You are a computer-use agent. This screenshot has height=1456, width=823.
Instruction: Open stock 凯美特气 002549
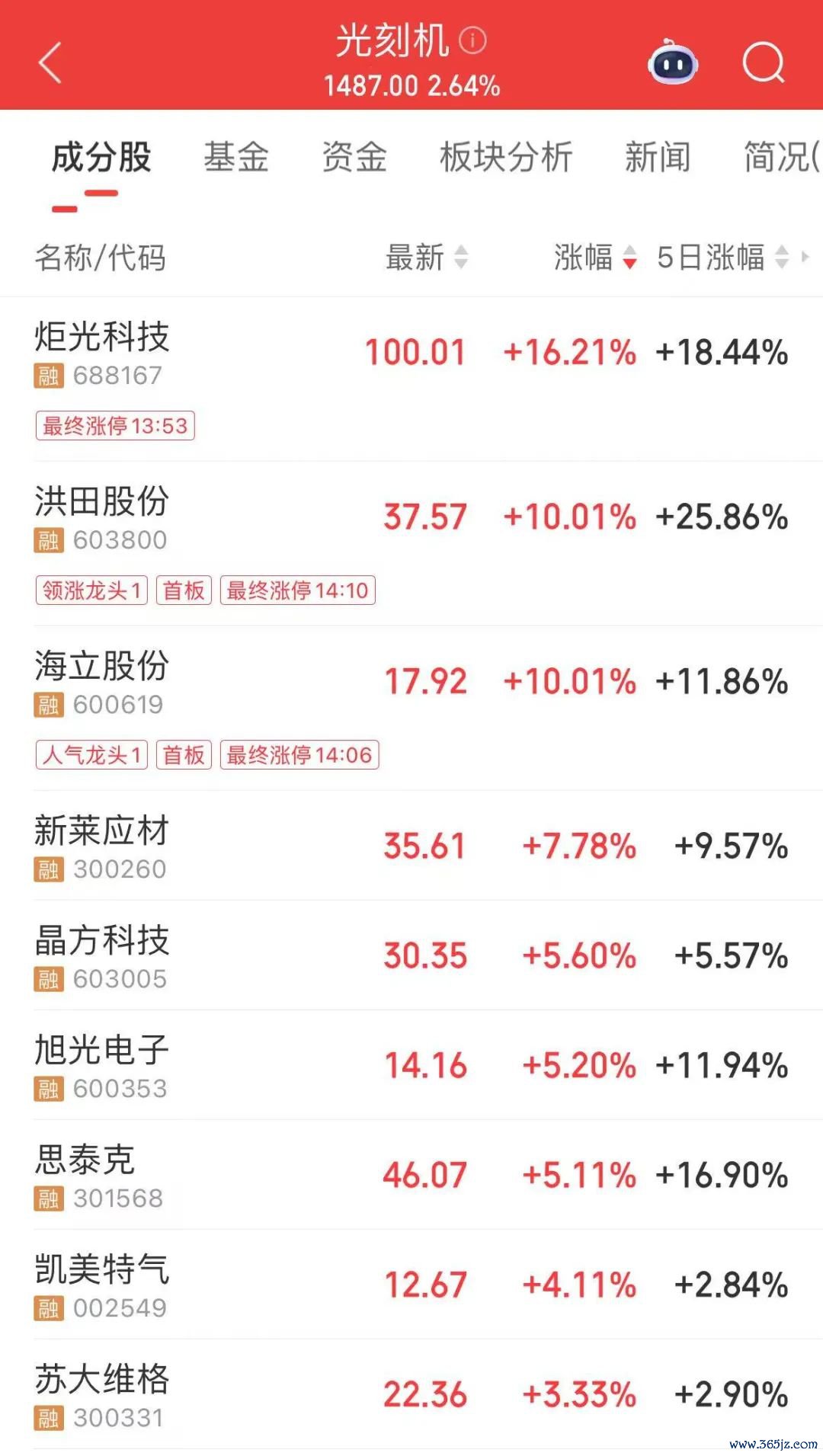[411, 1285]
